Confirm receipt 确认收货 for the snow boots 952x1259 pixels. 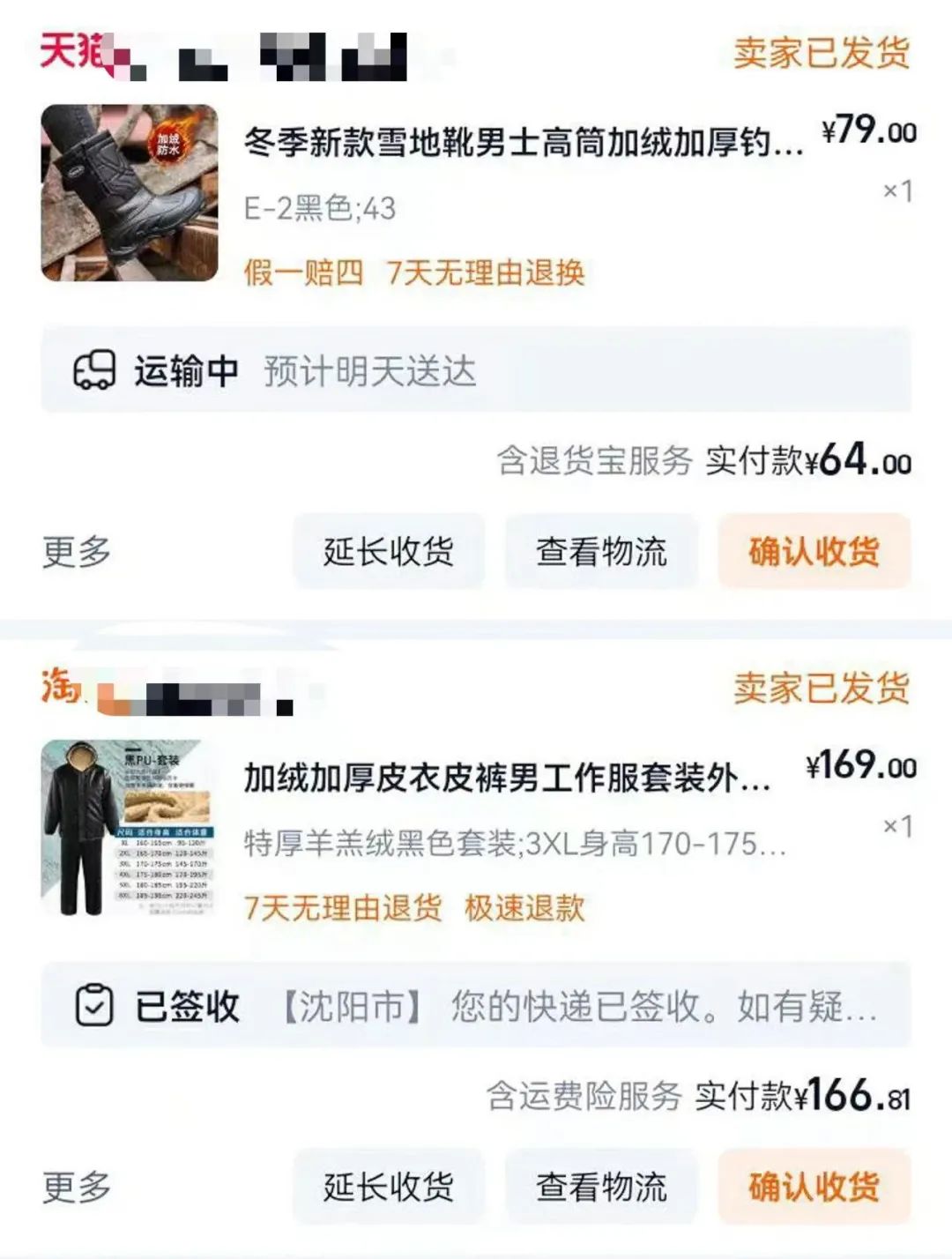tap(814, 552)
